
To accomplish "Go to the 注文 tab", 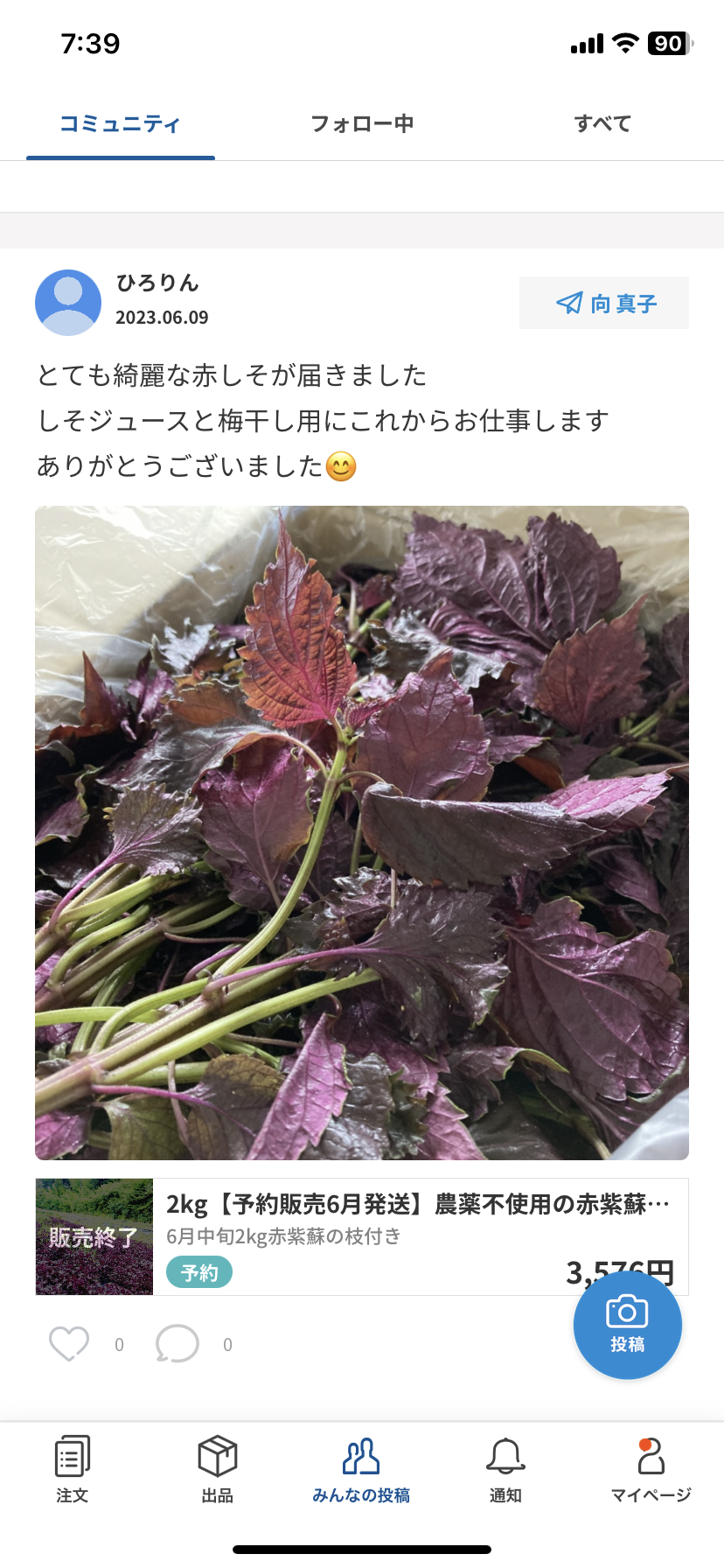I will pos(73,1470).
